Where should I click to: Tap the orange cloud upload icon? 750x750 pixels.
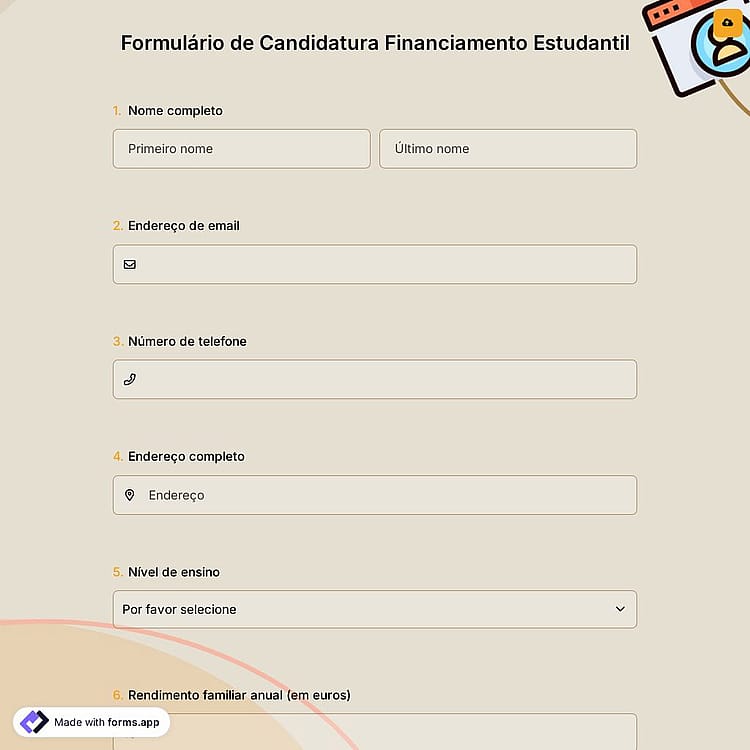(x=728, y=22)
